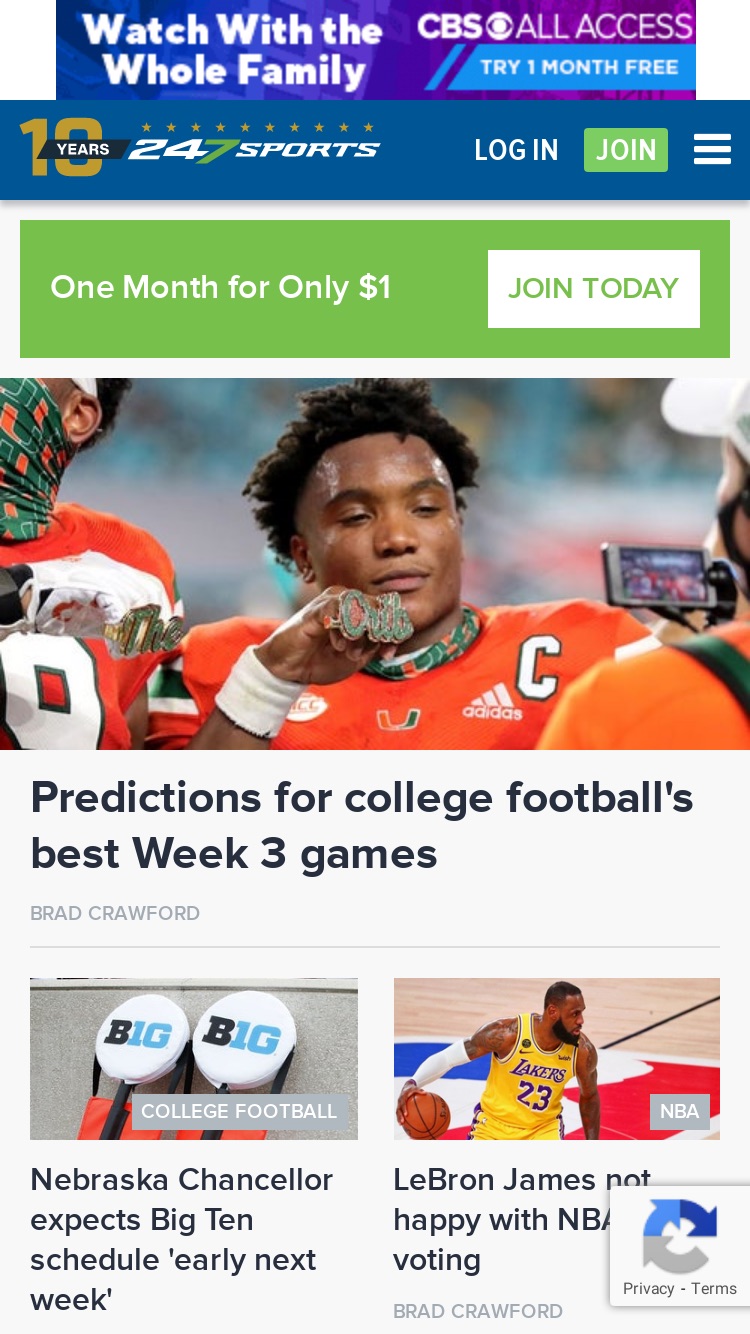
Task: Open the Week 3 predictions headline
Action: pos(362,826)
